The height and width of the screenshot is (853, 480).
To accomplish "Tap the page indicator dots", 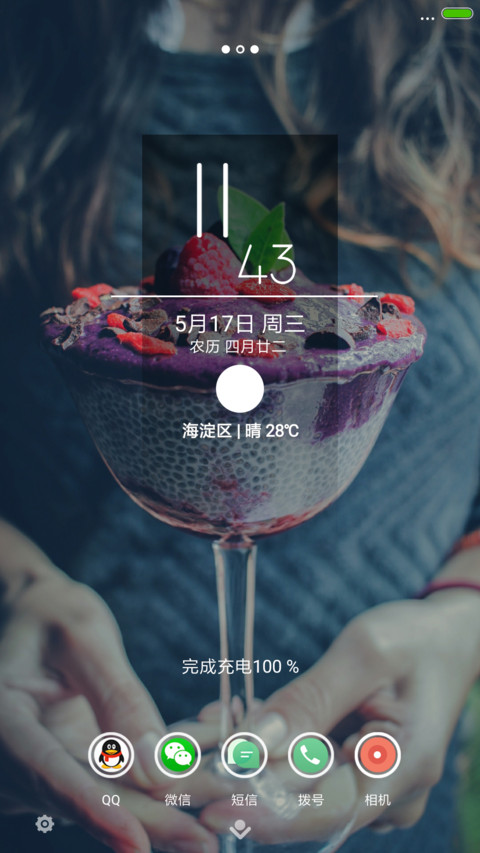I will coord(240,50).
